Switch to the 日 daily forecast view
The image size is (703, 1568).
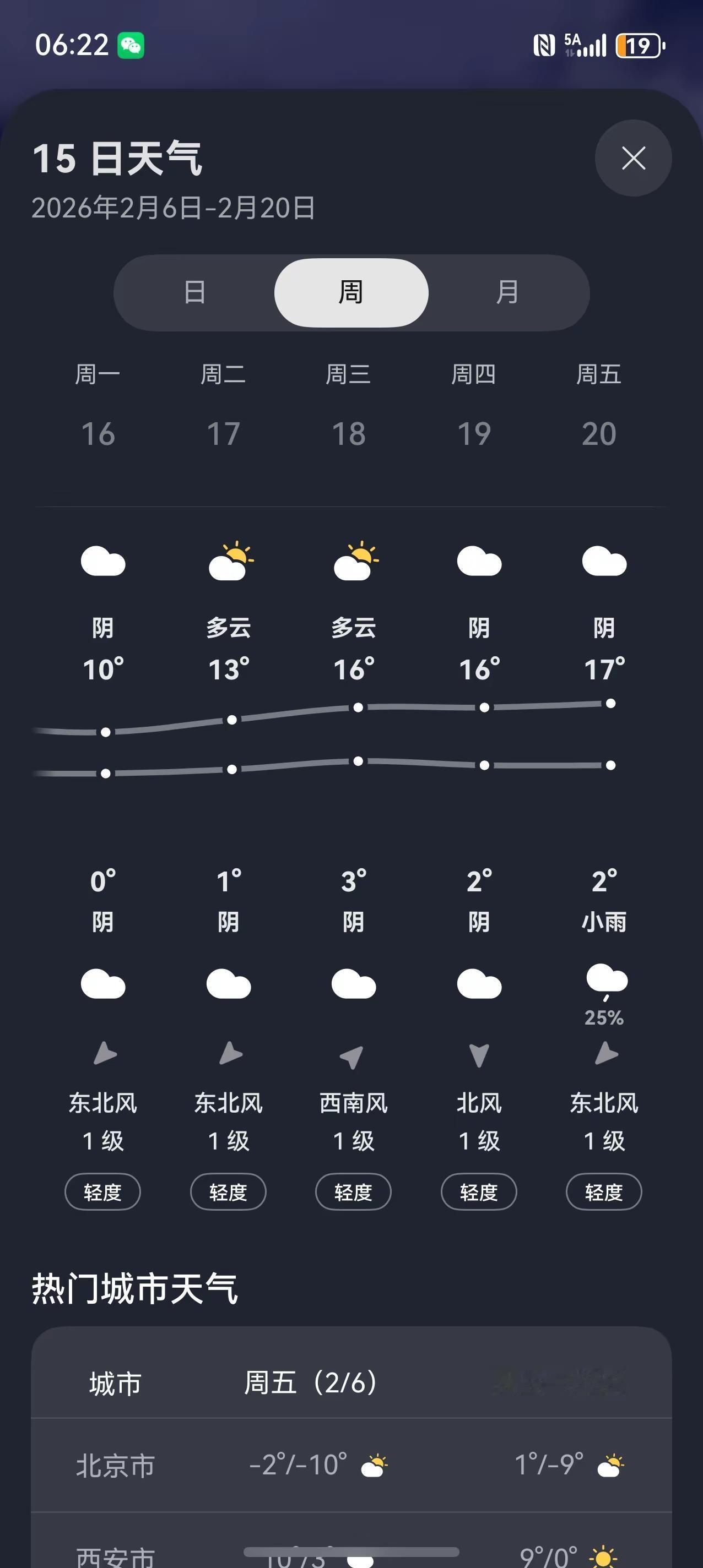tap(195, 292)
